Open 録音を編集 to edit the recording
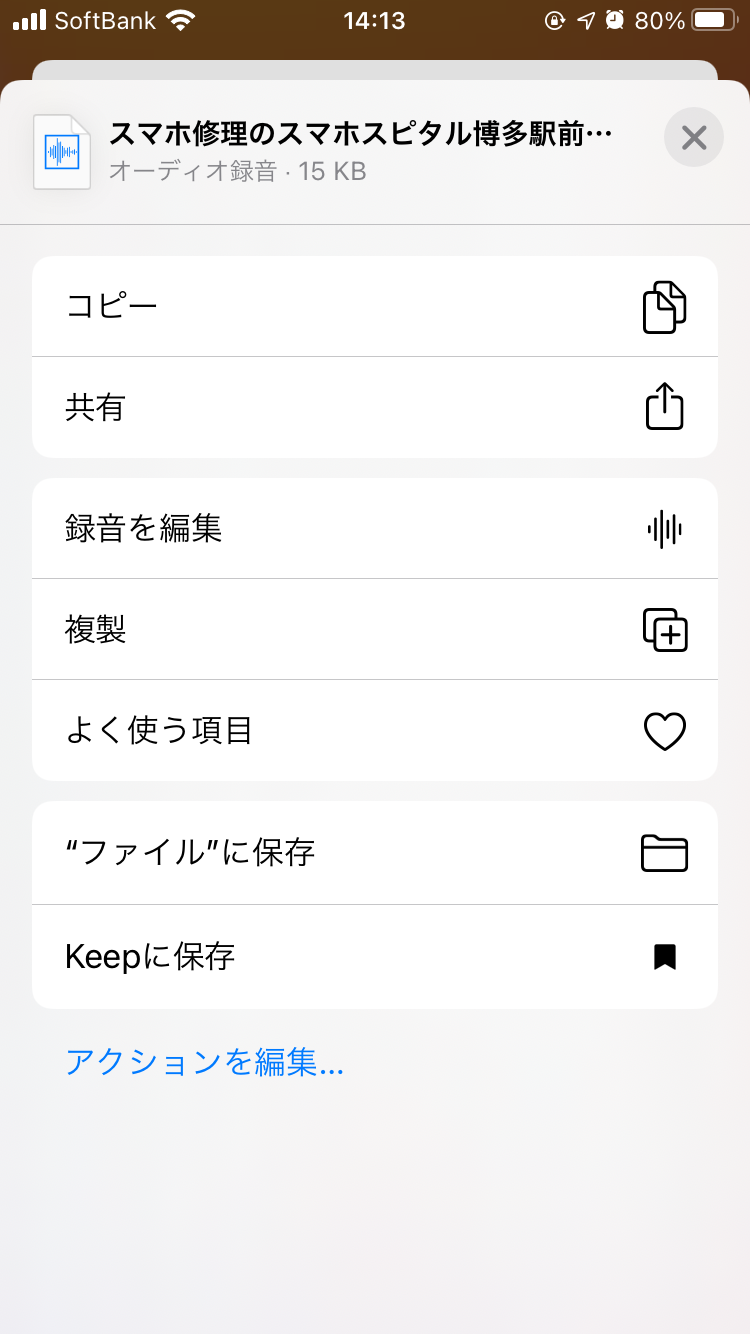The height and width of the screenshot is (1334, 750). (375, 528)
